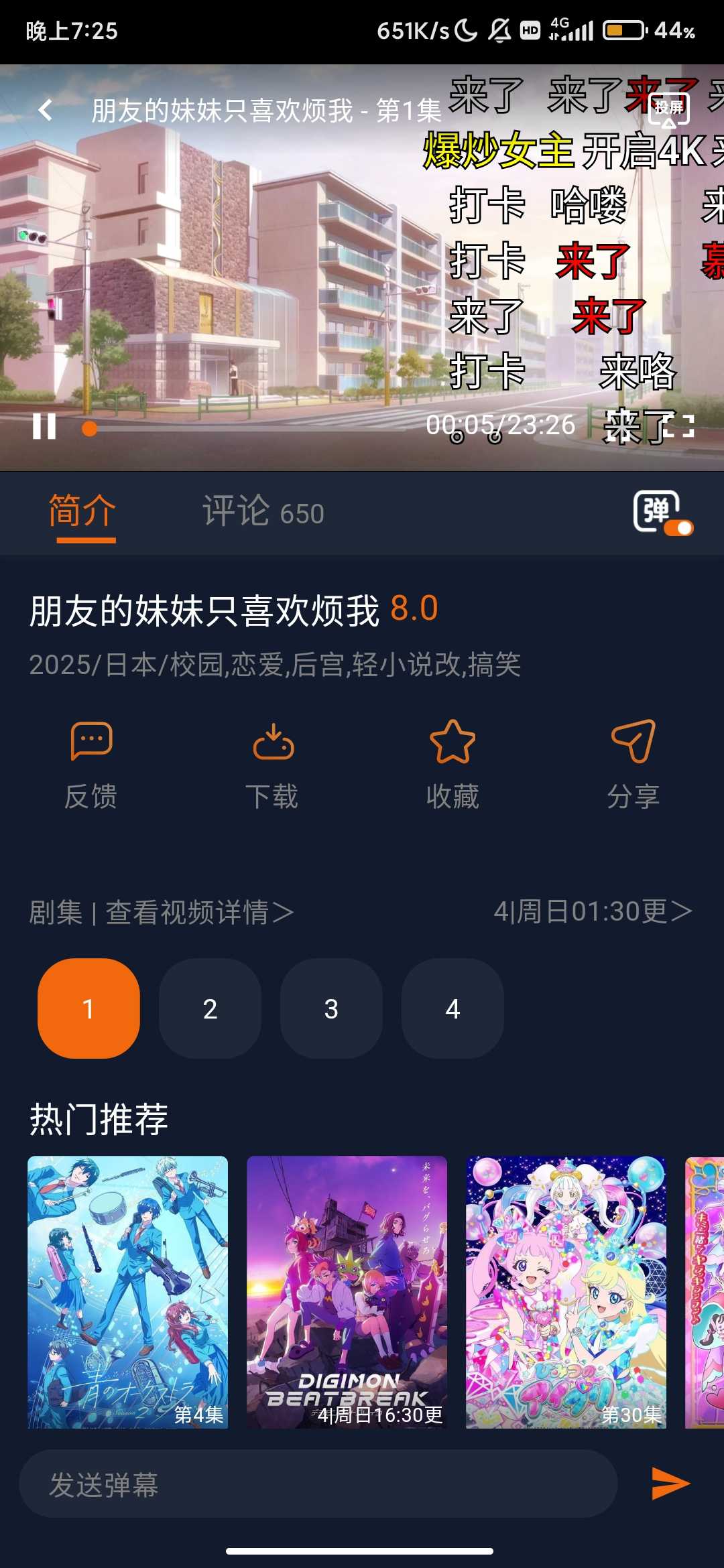Enter fullscreen video mode
Image resolution: width=724 pixels, height=1568 pixels.
678,426
